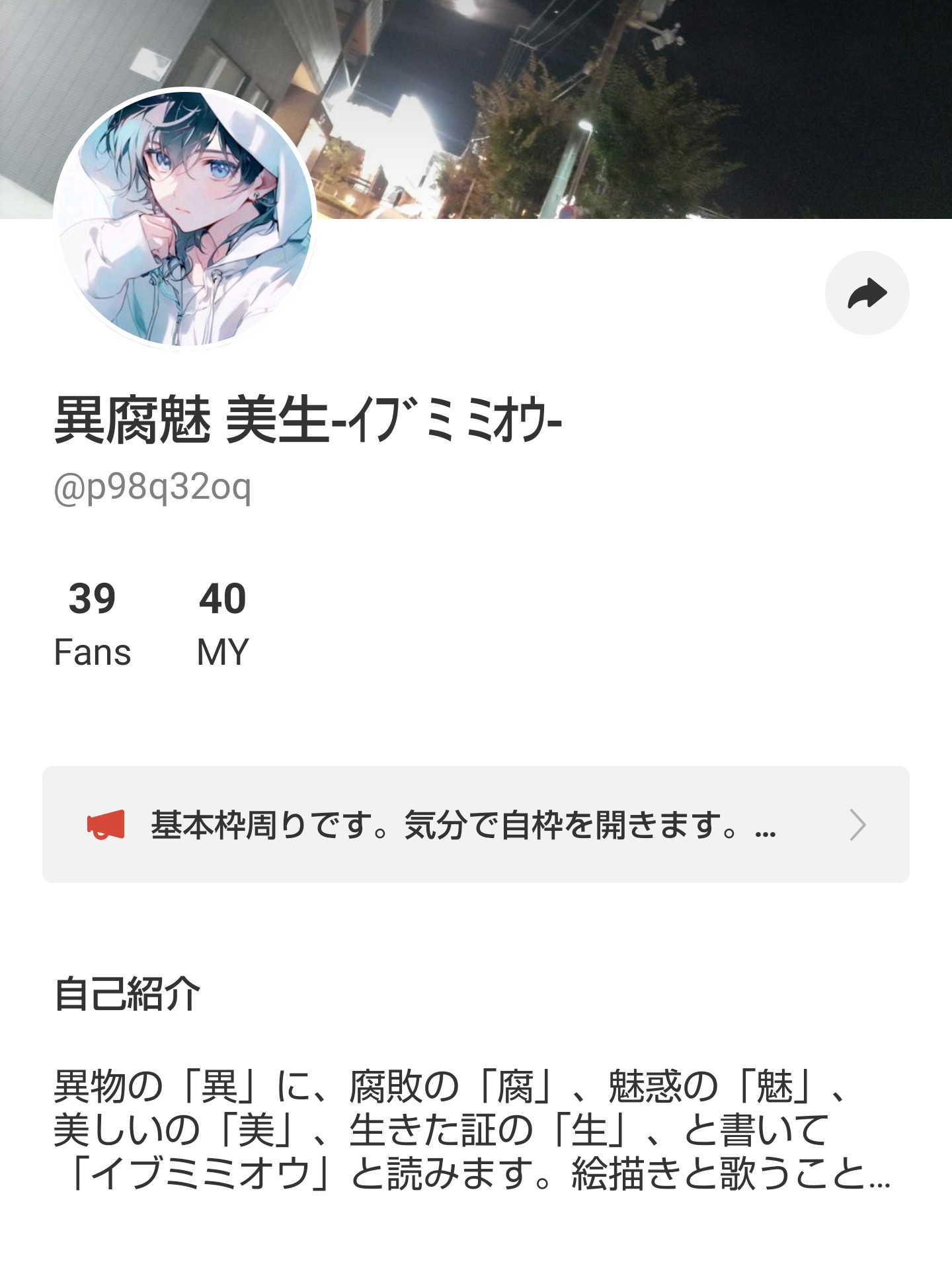Viewport: 952px width, 1270px height.
Task: Tap the circular share button at right
Action: tap(866, 293)
